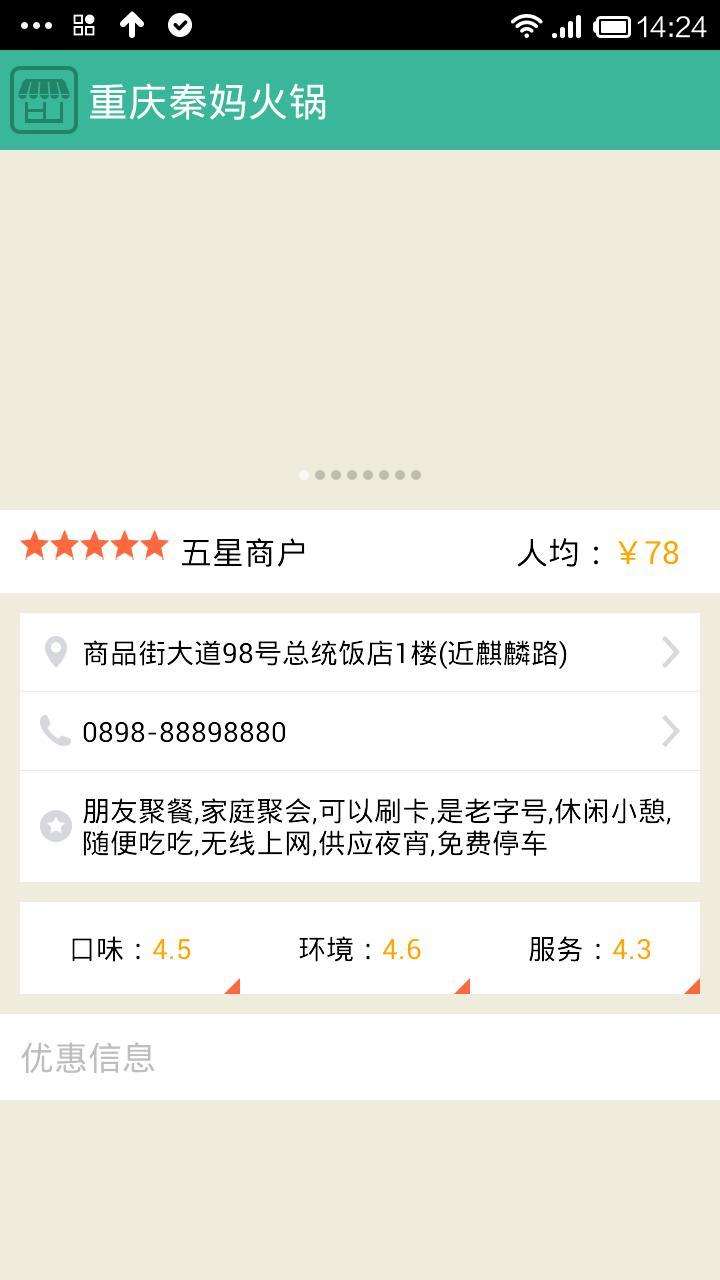720x1280 pixels.
Task: Open the address row 商品街大道98号
Action: pyautogui.click(x=360, y=653)
